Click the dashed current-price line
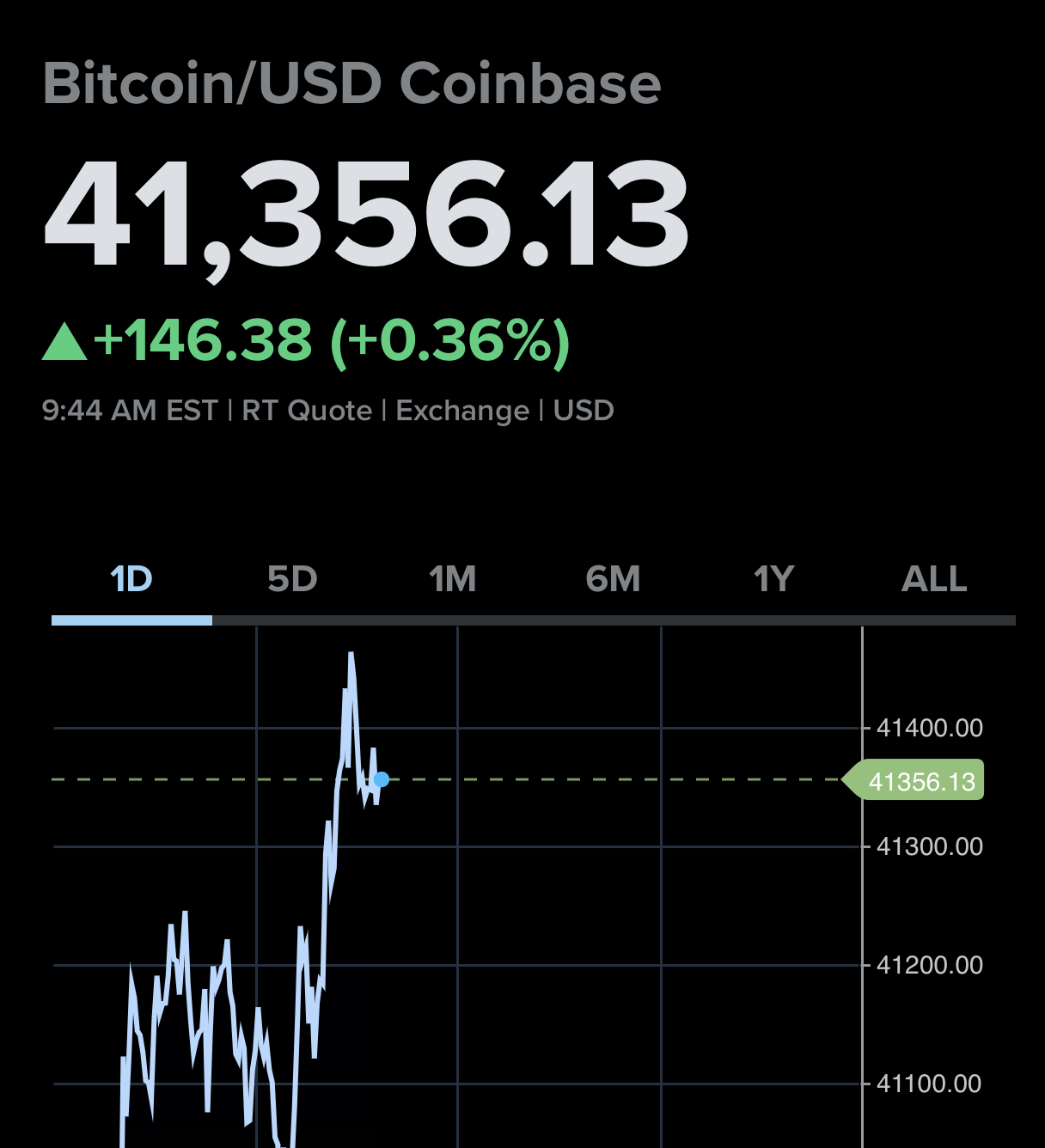 coord(602,781)
